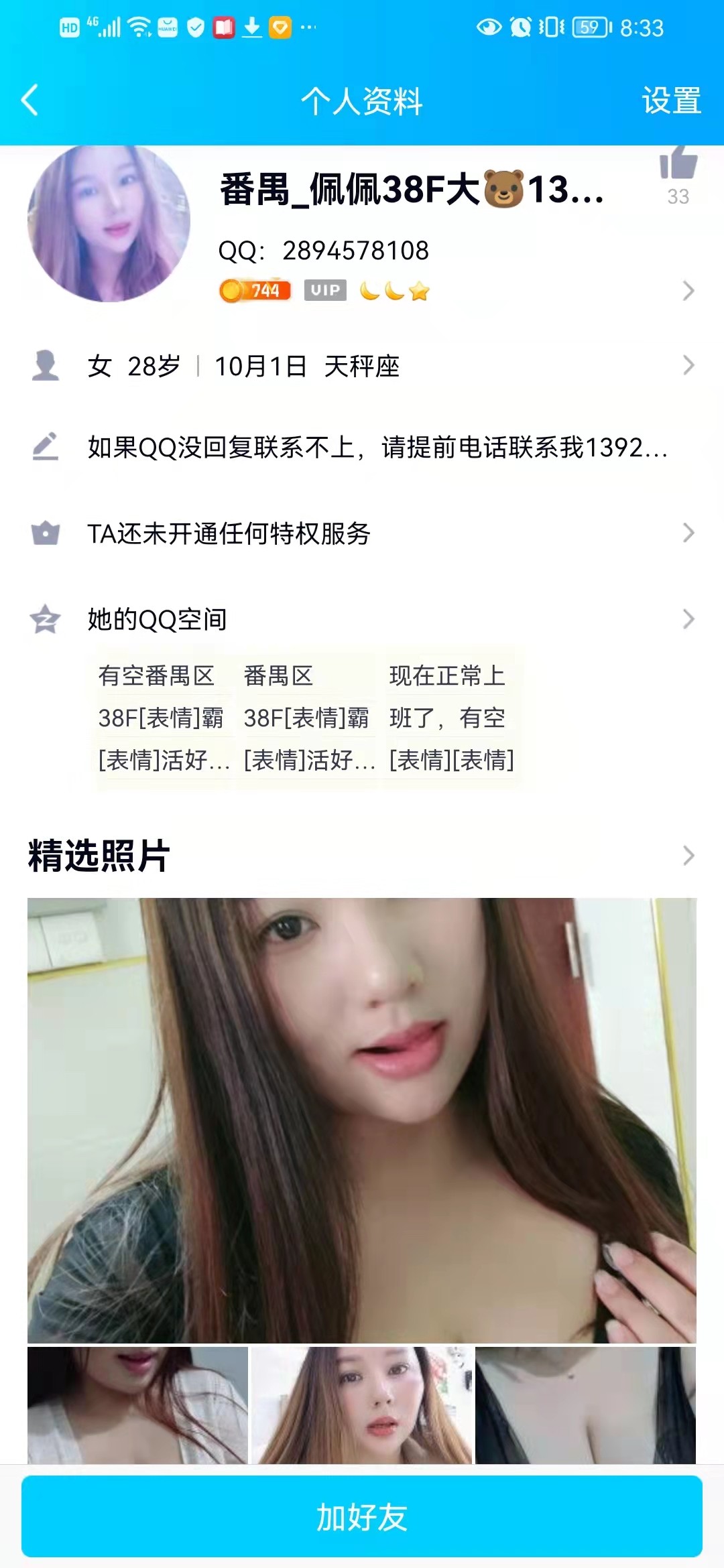Screen dimensions: 724x1568
Task: Open 她的QQ空间
Action: coord(362,619)
